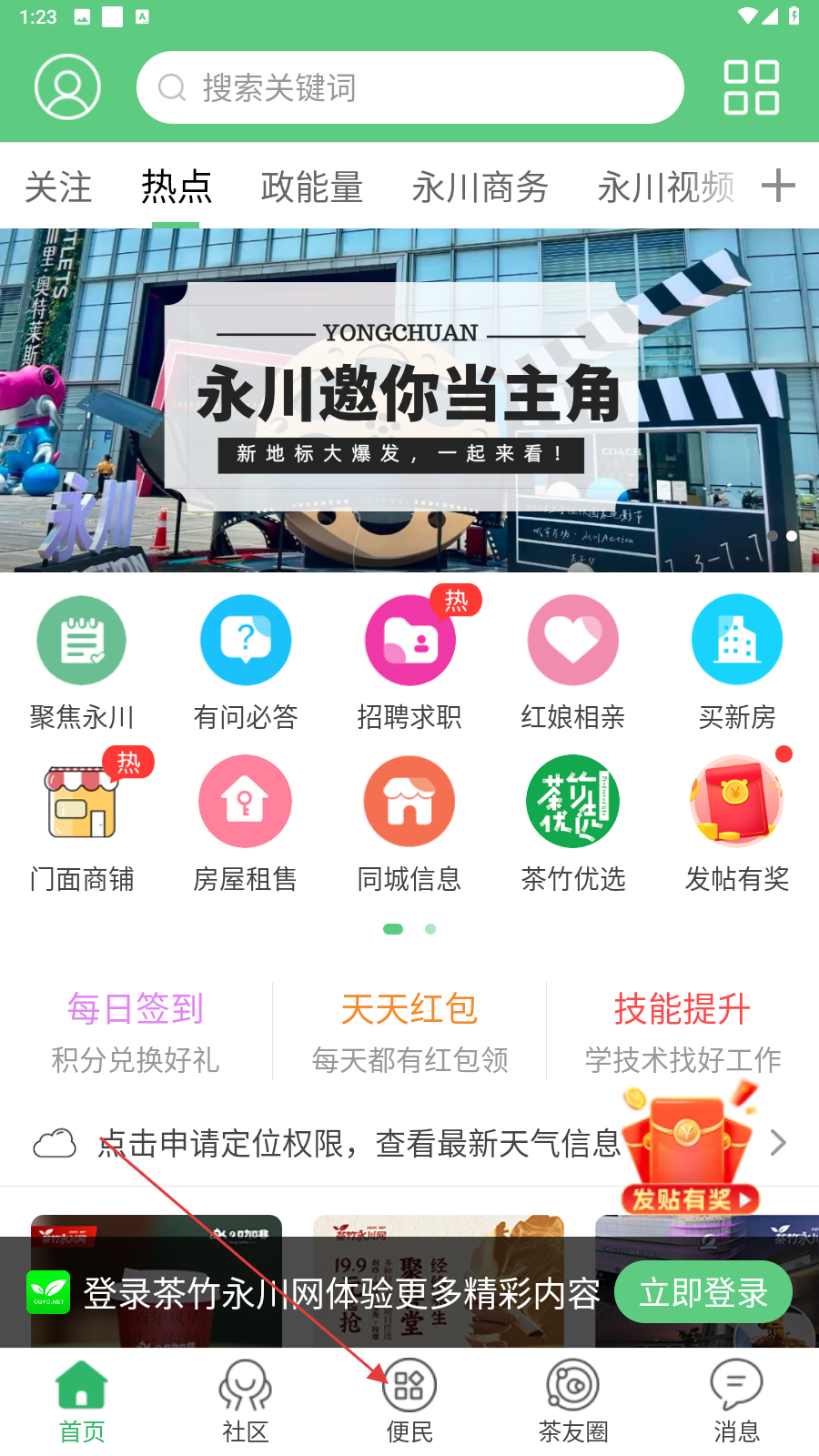Tap the 立即登录 login button
The image size is (819, 1456).
(x=703, y=1292)
